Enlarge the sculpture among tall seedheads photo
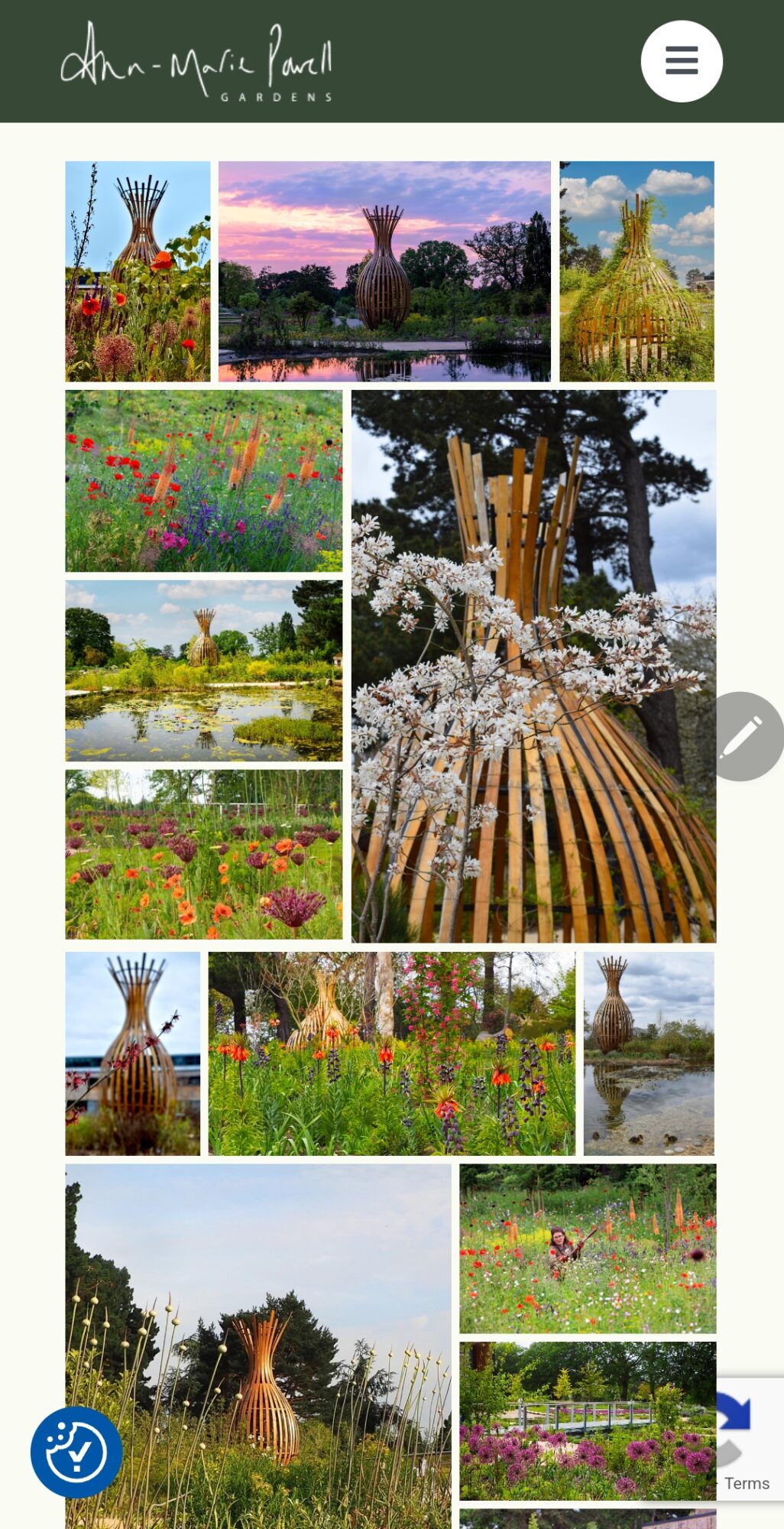784x1529 pixels. pos(258,1346)
